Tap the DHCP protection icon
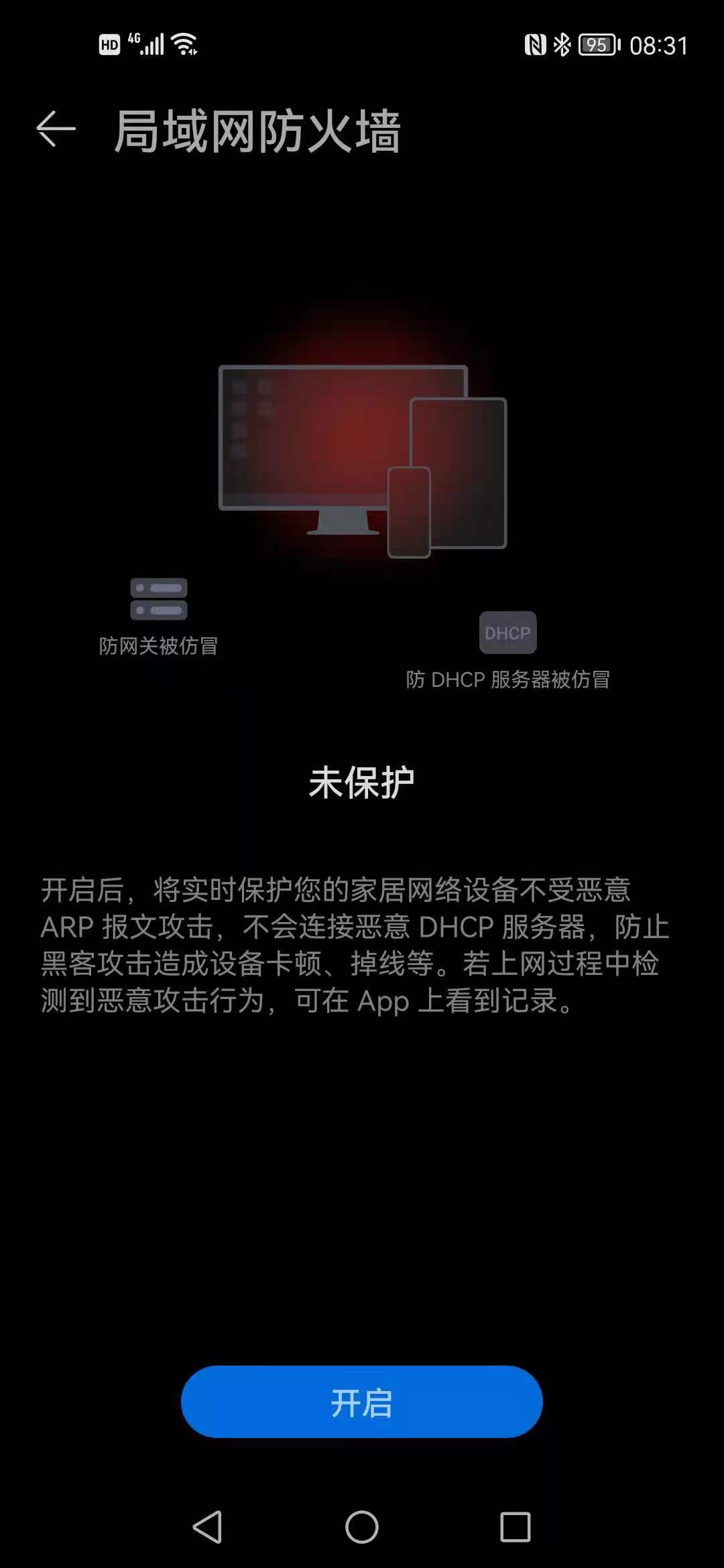Viewport: 724px width, 1568px height. pos(508,633)
